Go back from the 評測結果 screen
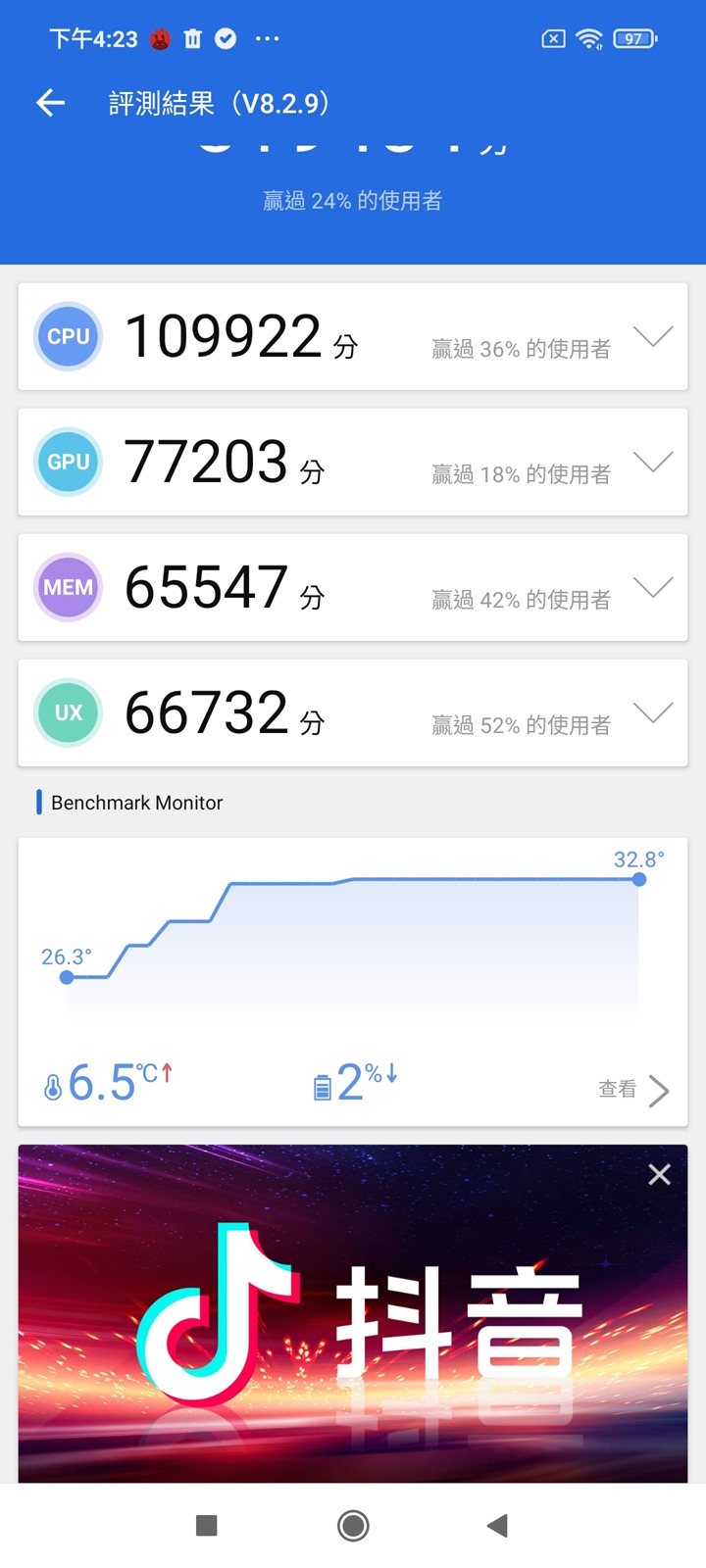706x1568 pixels. click(x=50, y=102)
